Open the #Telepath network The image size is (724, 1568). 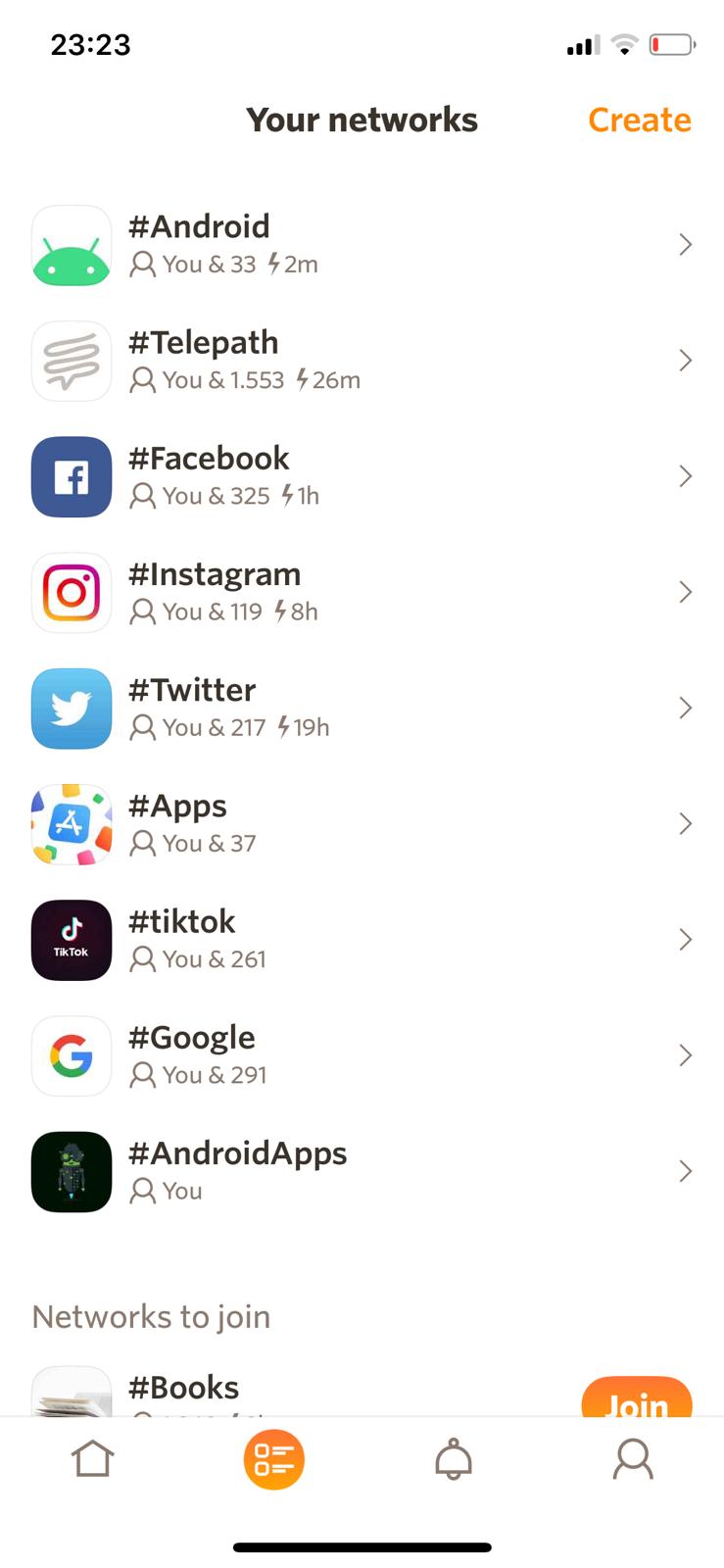tap(362, 360)
